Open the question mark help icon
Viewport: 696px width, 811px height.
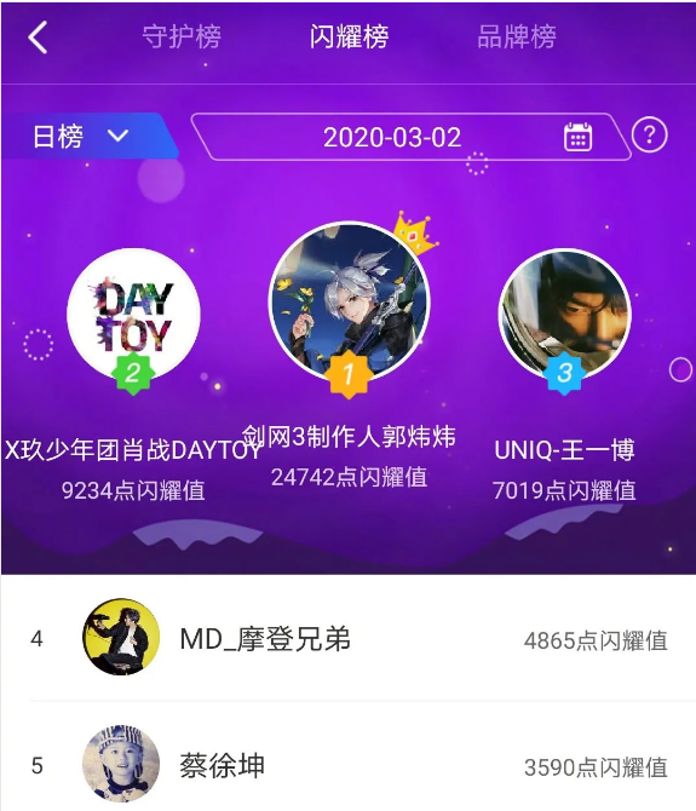coord(650,135)
